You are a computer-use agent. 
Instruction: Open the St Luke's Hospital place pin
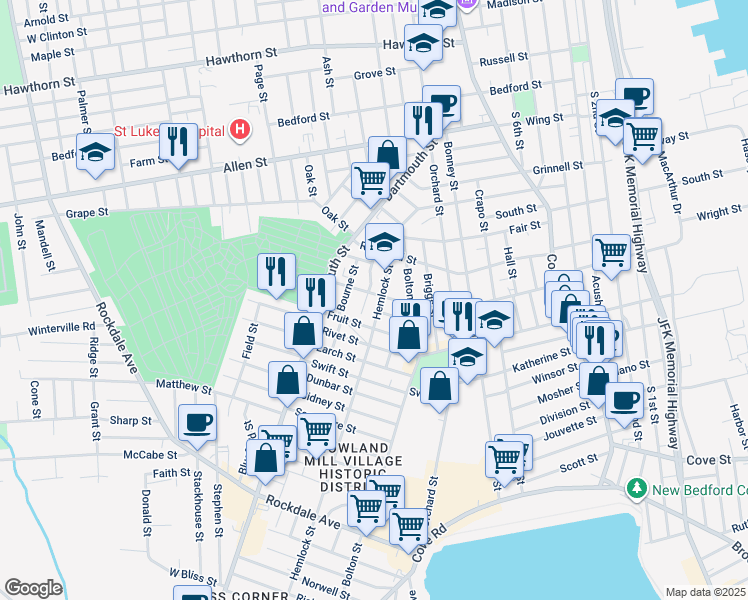(x=240, y=129)
